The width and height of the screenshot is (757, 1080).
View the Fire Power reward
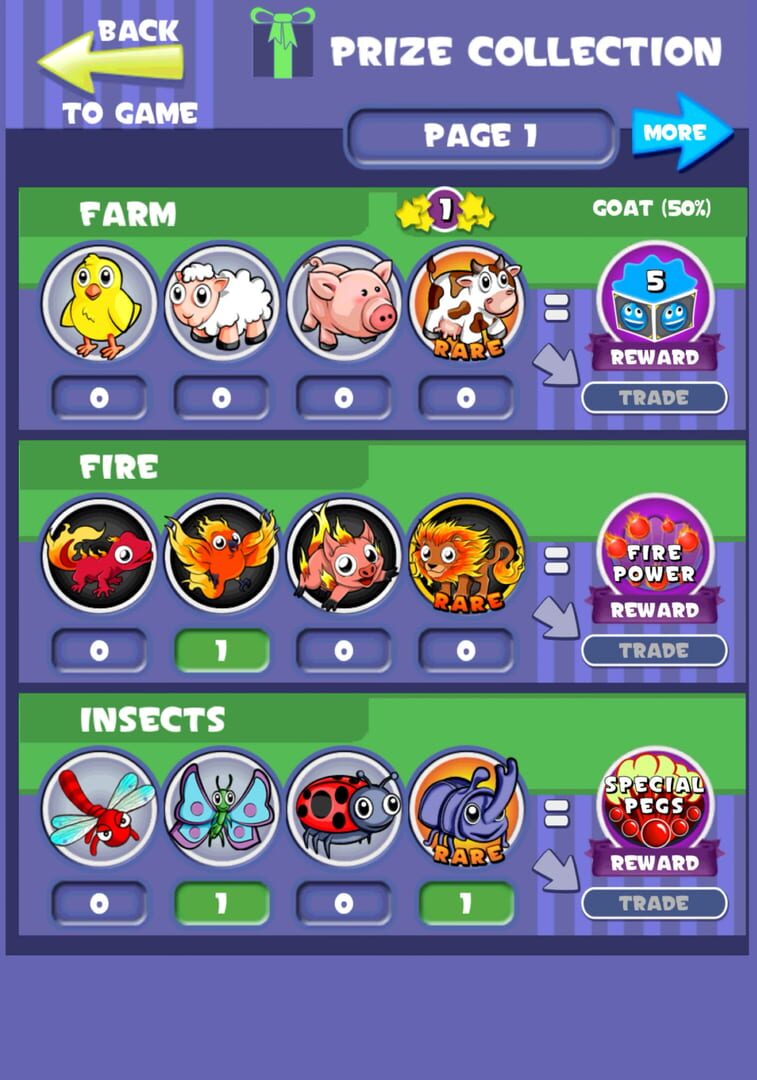[x=654, y=550]
